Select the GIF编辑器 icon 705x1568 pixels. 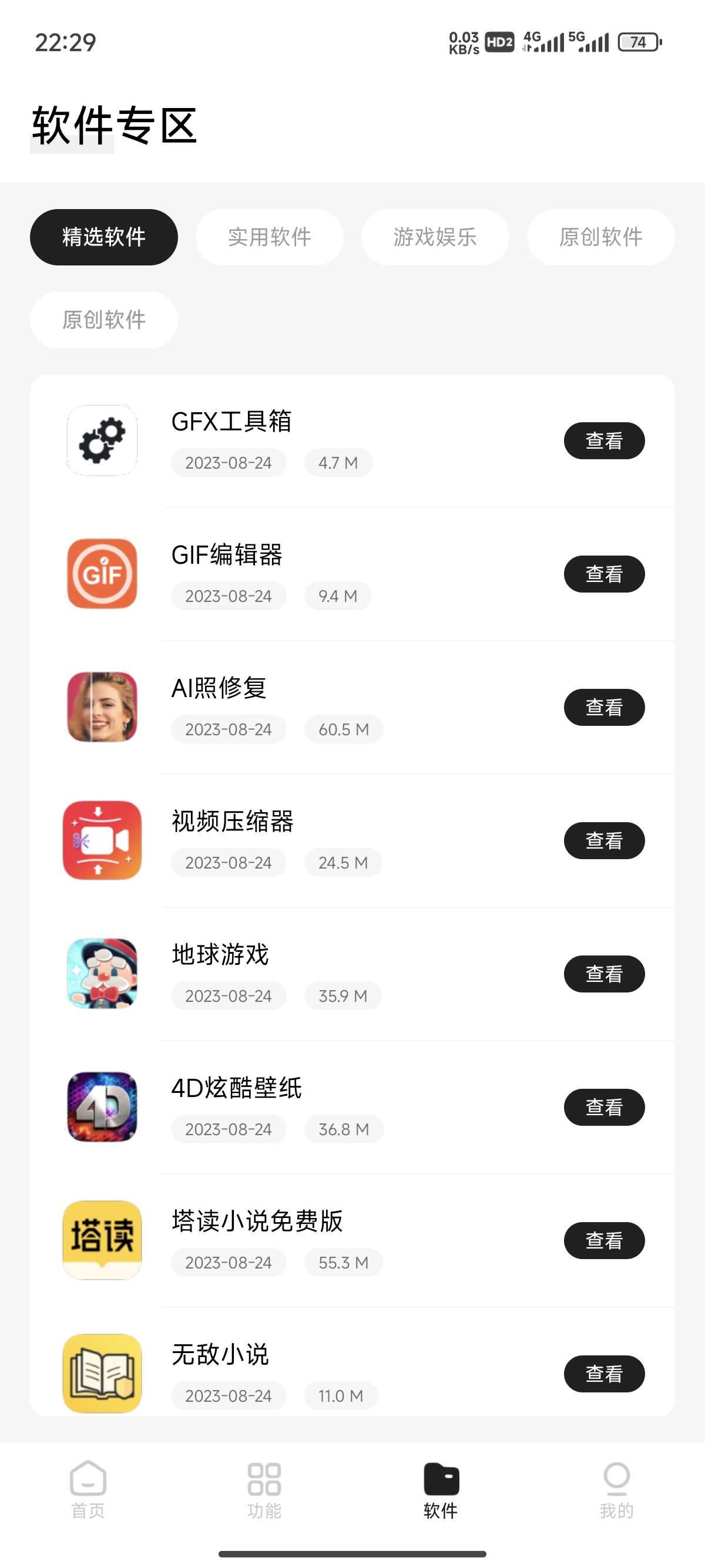102,573
